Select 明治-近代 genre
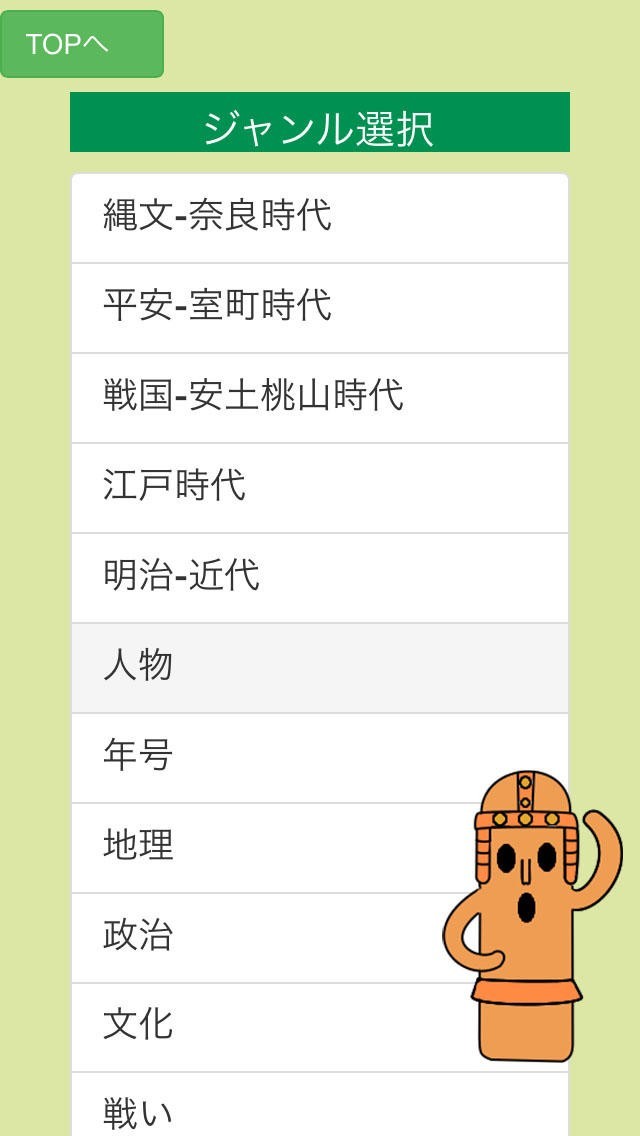This screenshot has height=1136, width=640. pyautogui.click(x=320, y=577)
